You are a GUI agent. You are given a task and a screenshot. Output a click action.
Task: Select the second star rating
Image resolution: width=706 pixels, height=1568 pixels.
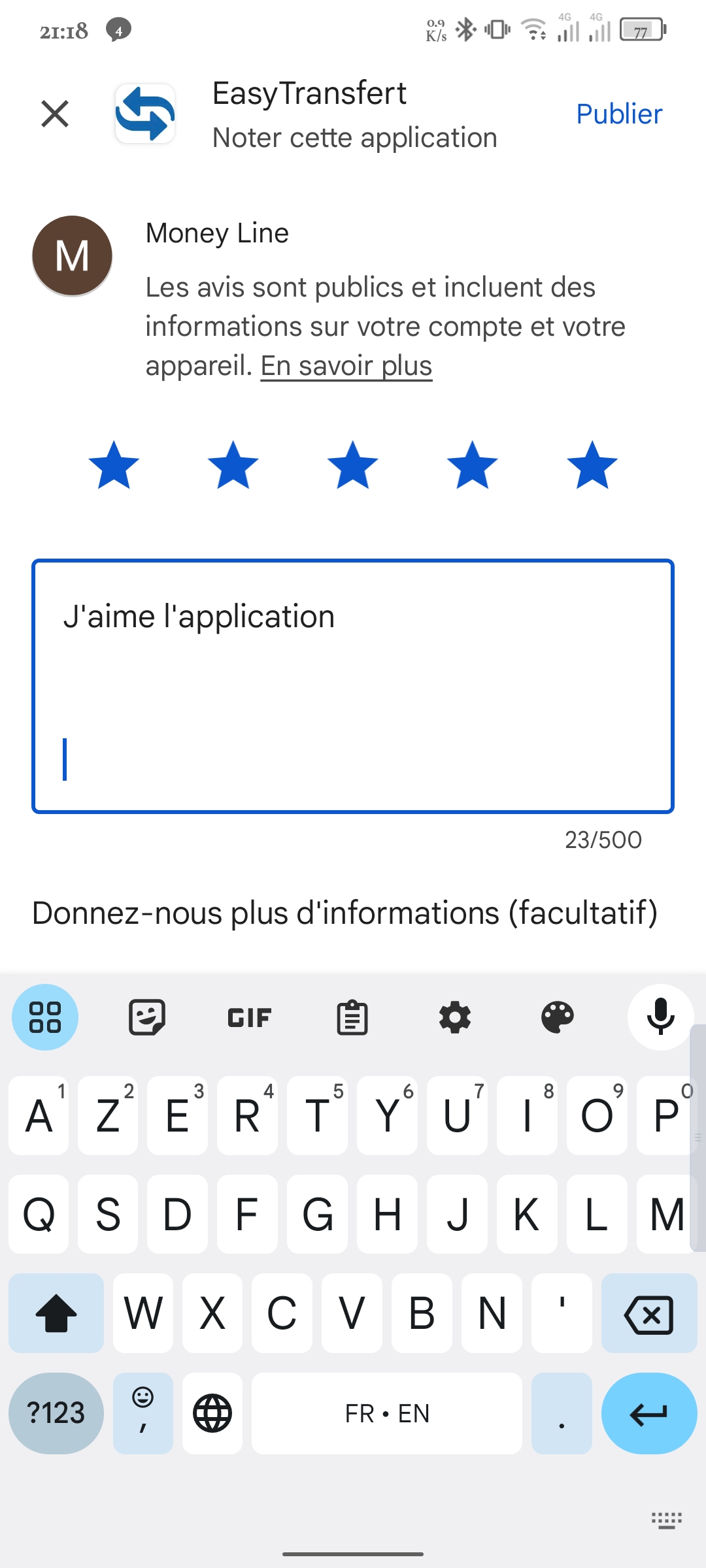pyautogui.click(x=233, y=465)
